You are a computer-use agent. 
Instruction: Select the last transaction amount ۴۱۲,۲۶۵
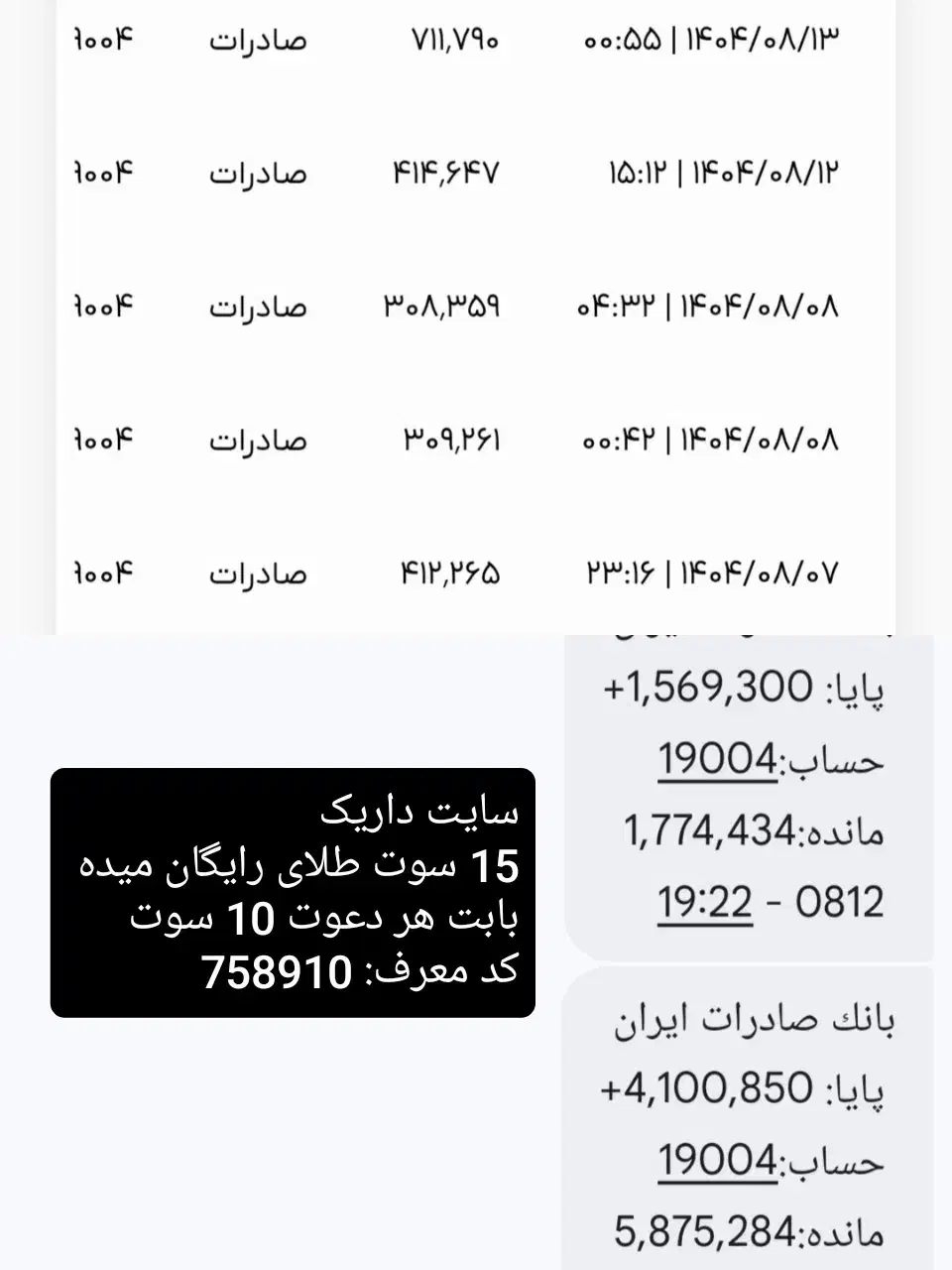click(450, 572)
